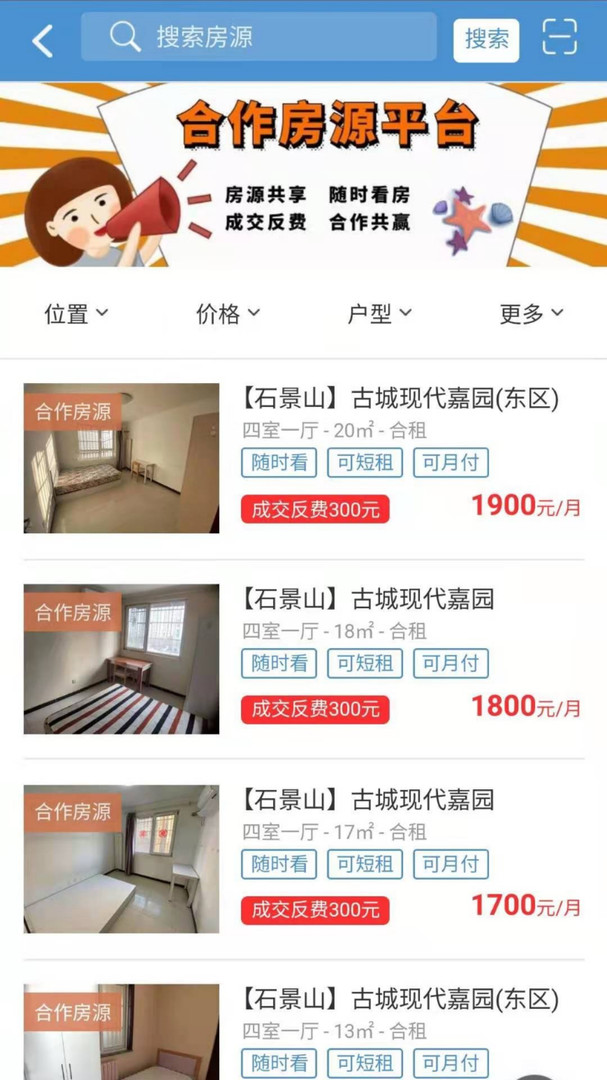Tap the 搜索 button
This screenshot has width=607, height=1080.
tap(486, 40)
